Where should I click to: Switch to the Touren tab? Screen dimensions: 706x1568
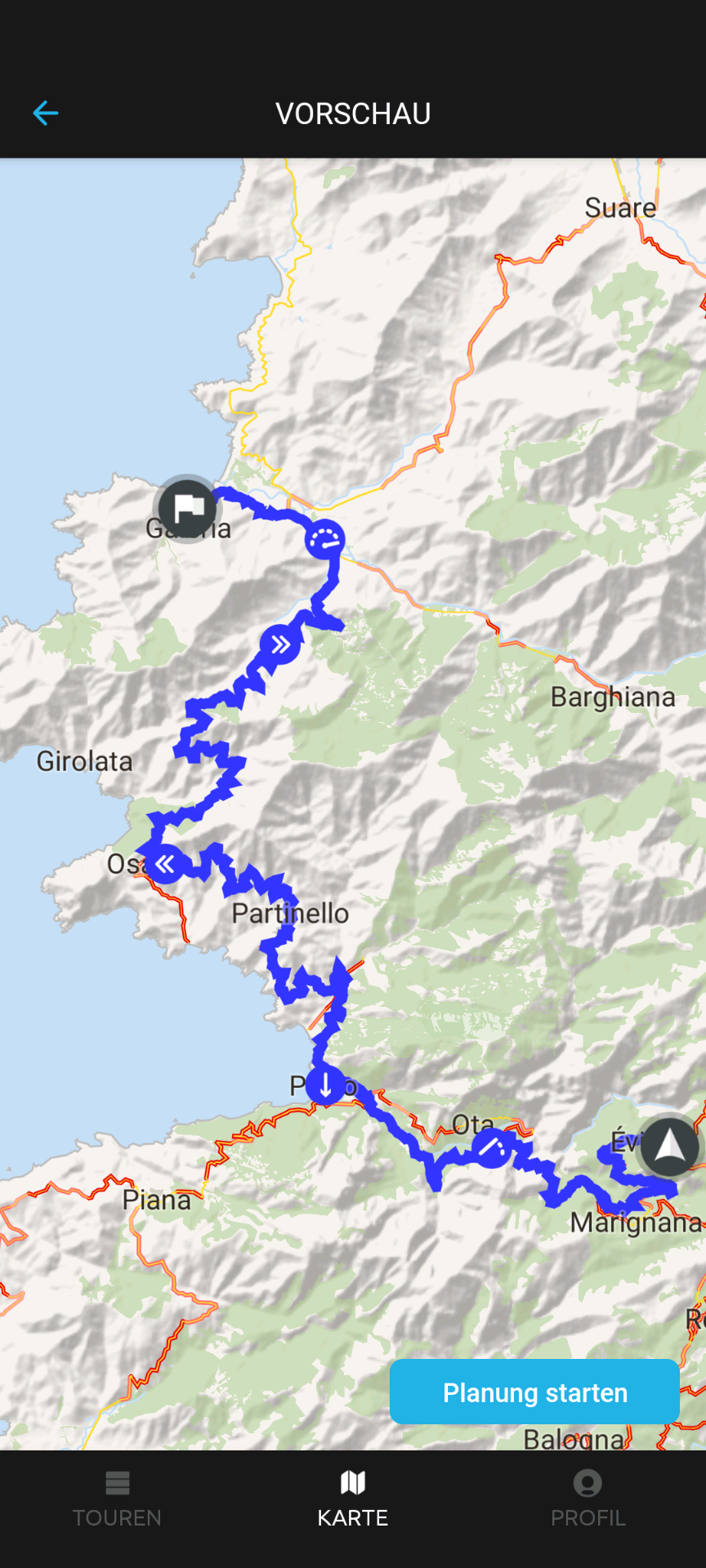(x=117, y=1499)
